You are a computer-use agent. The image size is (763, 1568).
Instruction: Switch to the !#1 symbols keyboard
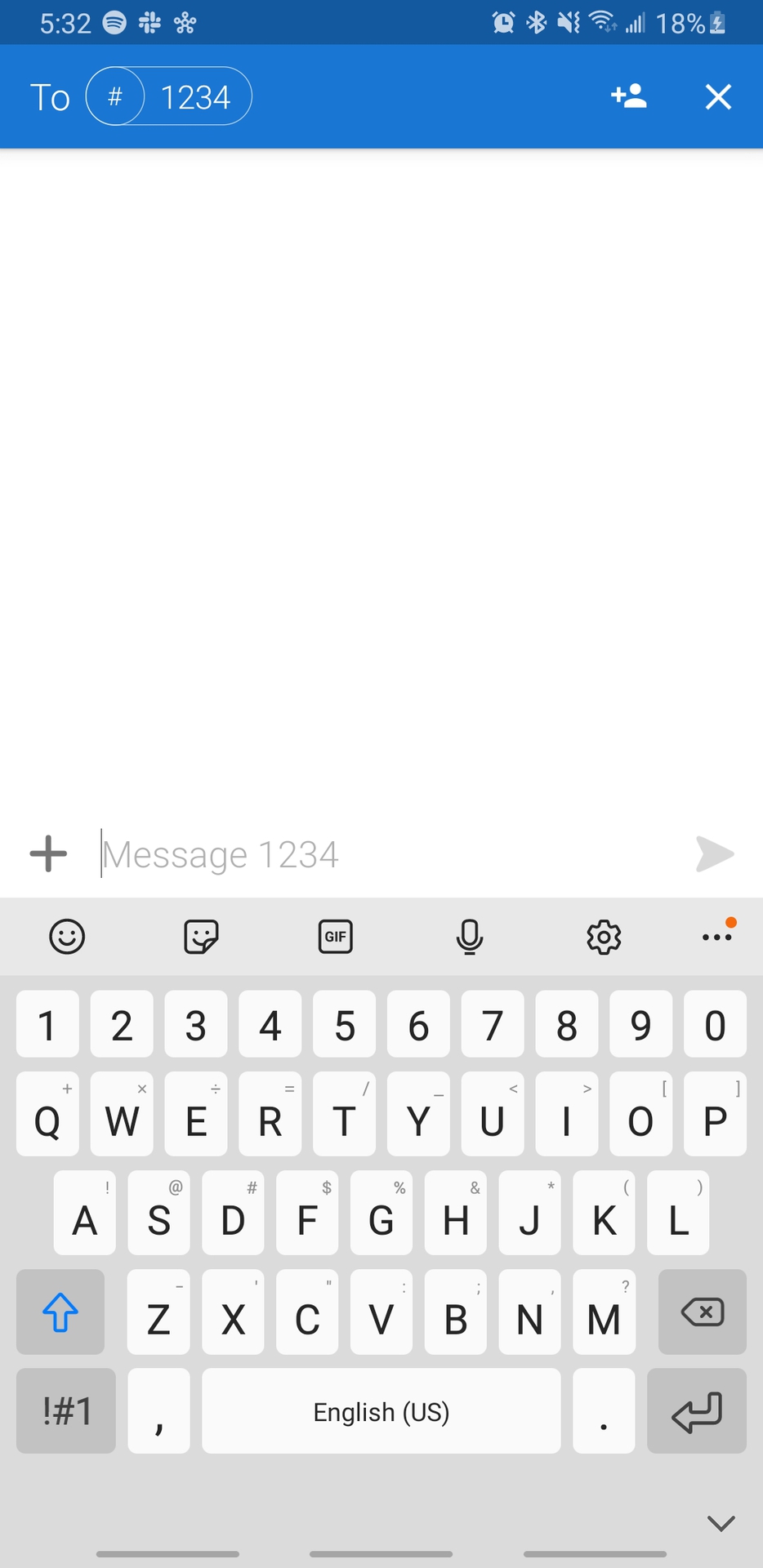(x=66, y=1410)
